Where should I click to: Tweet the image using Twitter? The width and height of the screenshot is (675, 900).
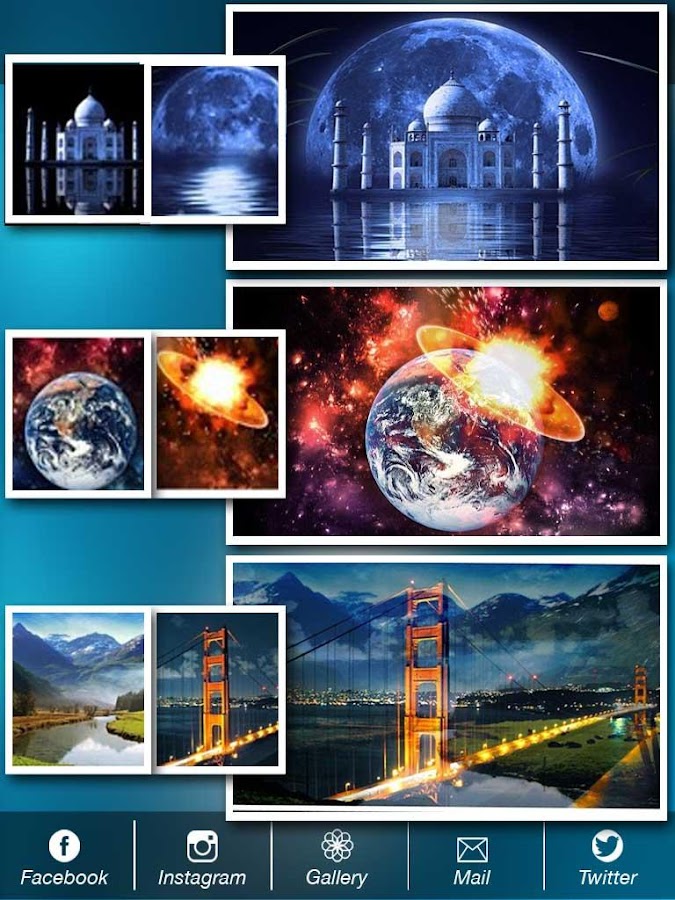[x=607, y=858]
